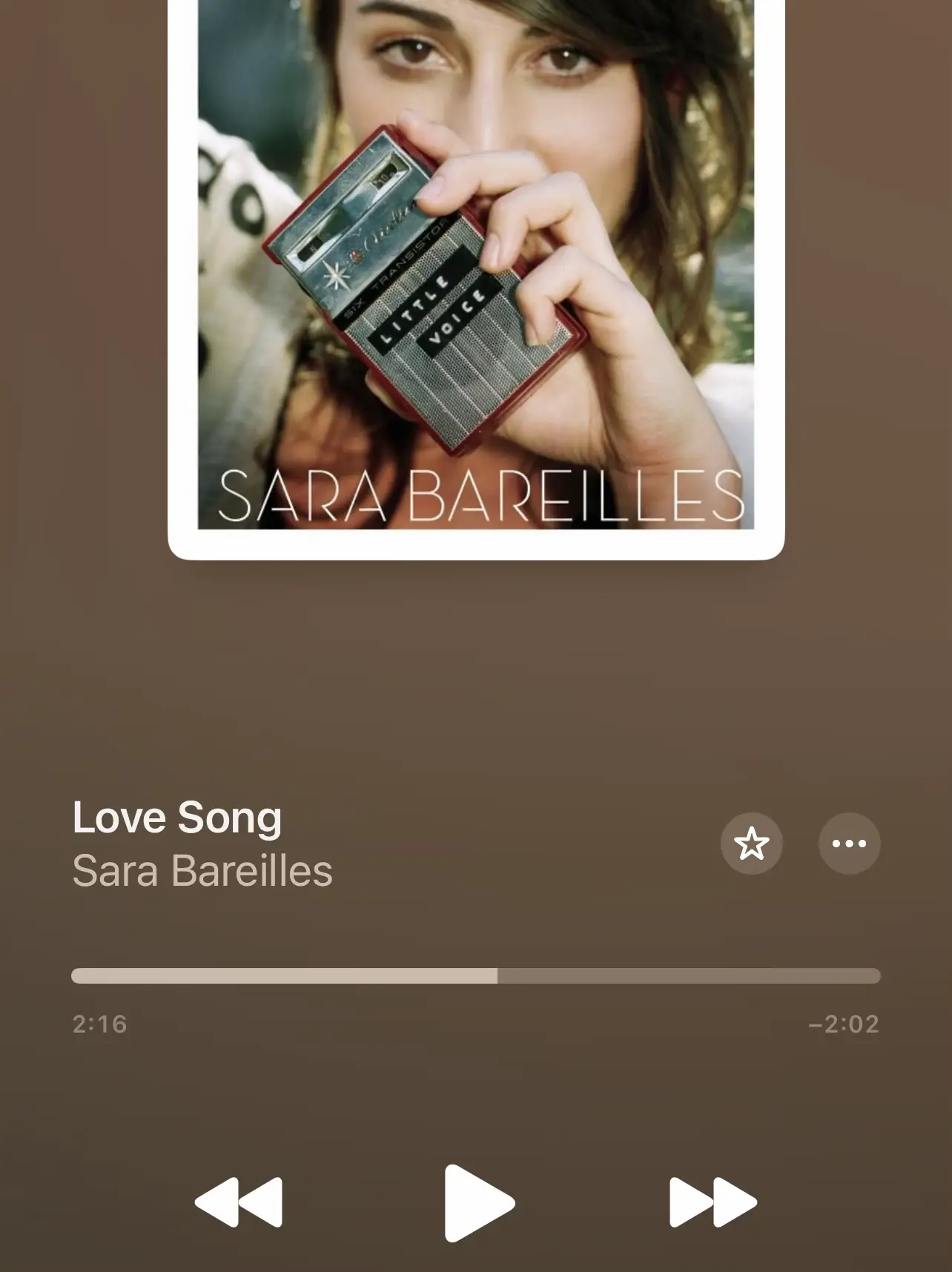952x1272 pixels.
Task: Tap the Little Voice album artwork
Action: pos(476,274)
